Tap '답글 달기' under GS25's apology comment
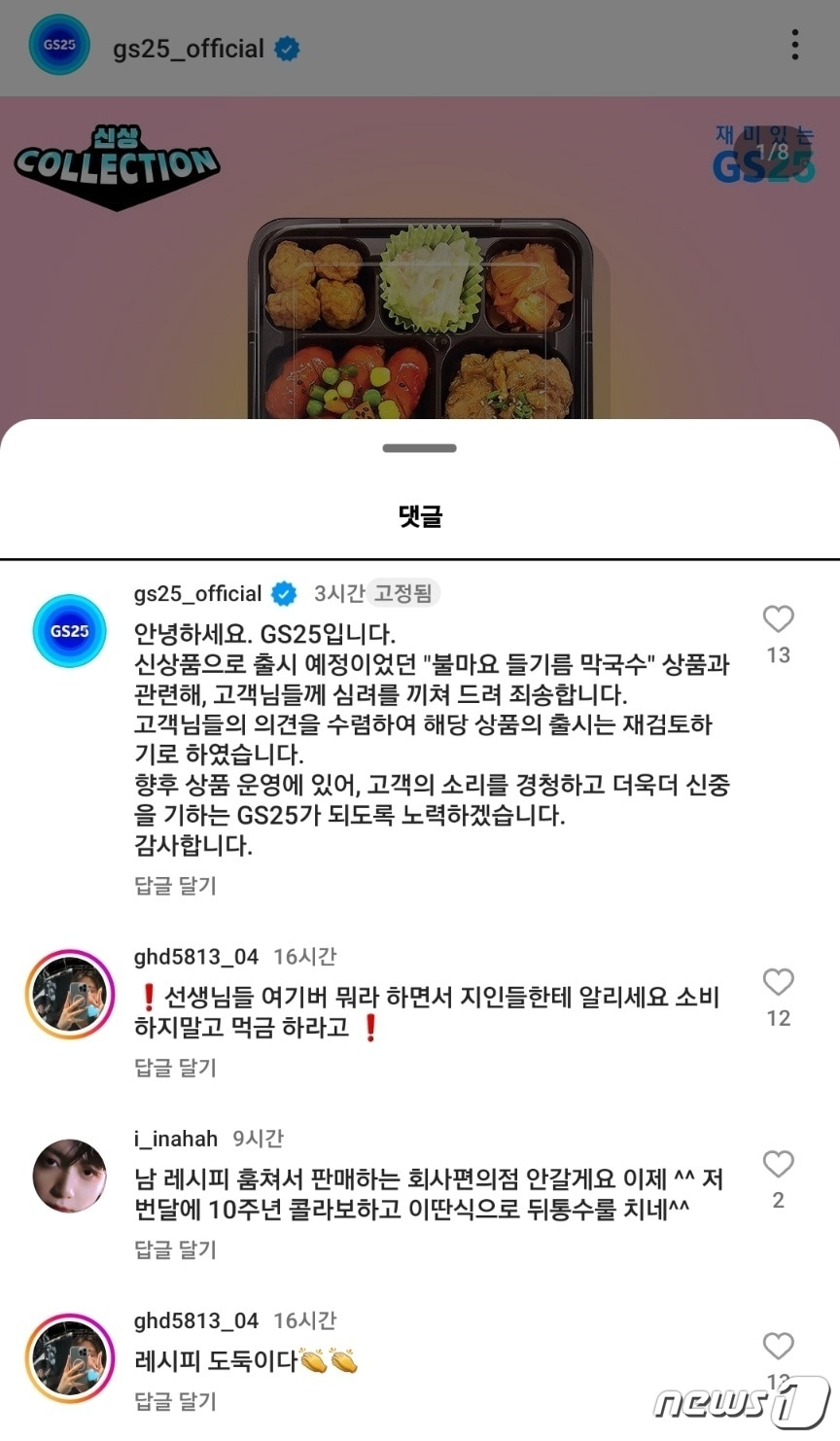The width and height of the screenshot is (840, 1441). pyautogui.click(x=174, y=886)
